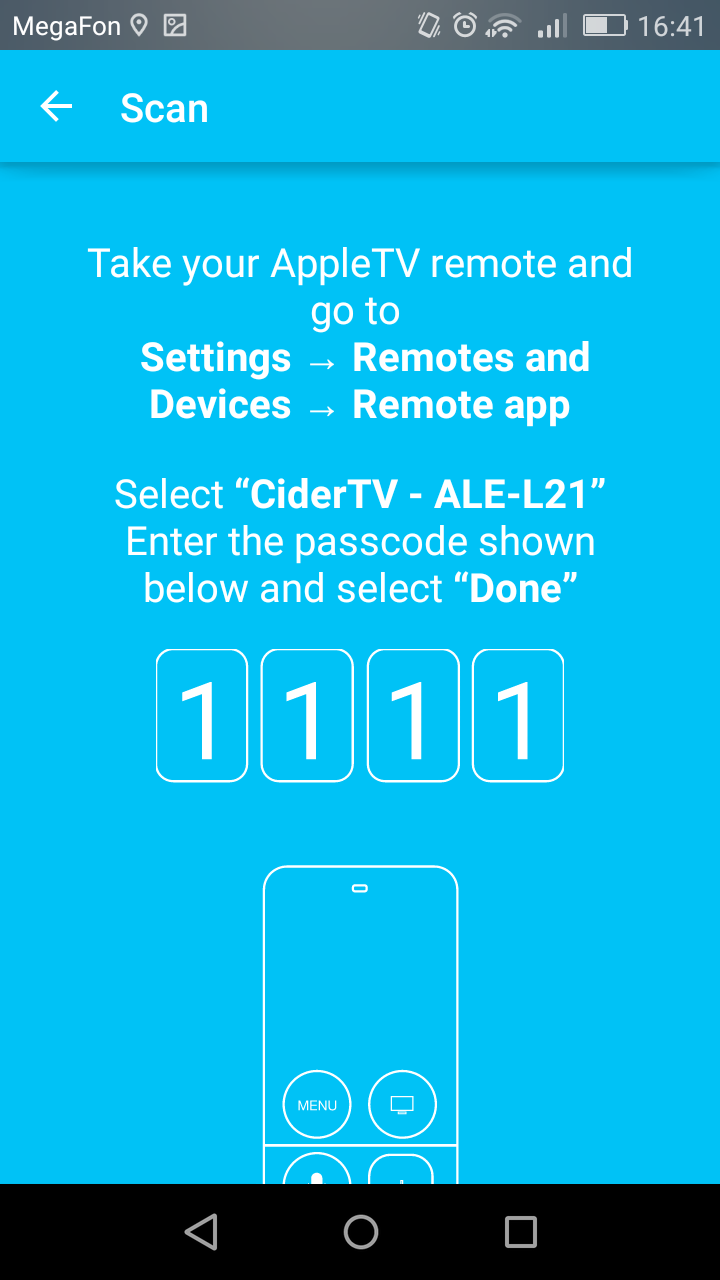This screenshot has width=720, height=1280.
Task: Open the recent apps view
Action: (520, 1231)
